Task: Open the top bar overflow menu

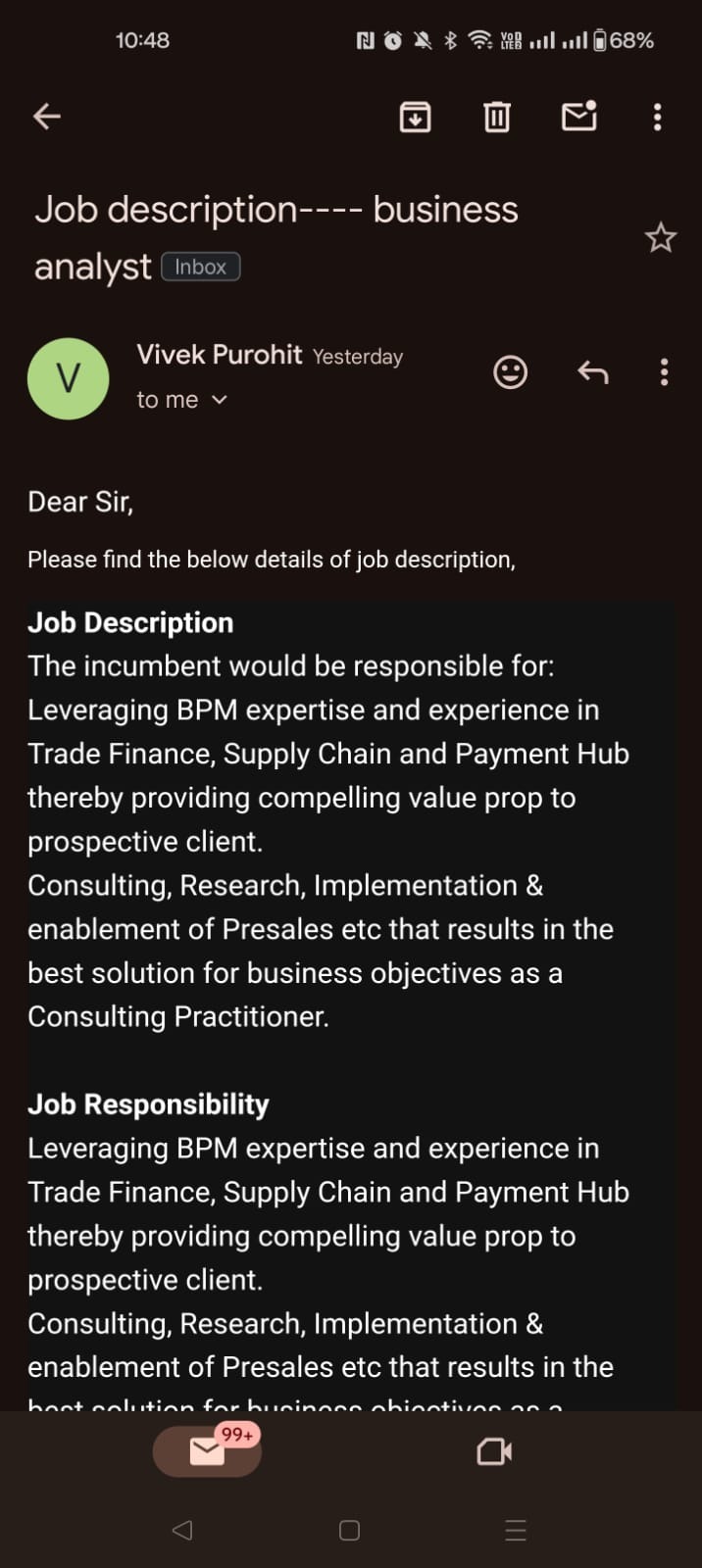Action: click(x=657, y=117)
